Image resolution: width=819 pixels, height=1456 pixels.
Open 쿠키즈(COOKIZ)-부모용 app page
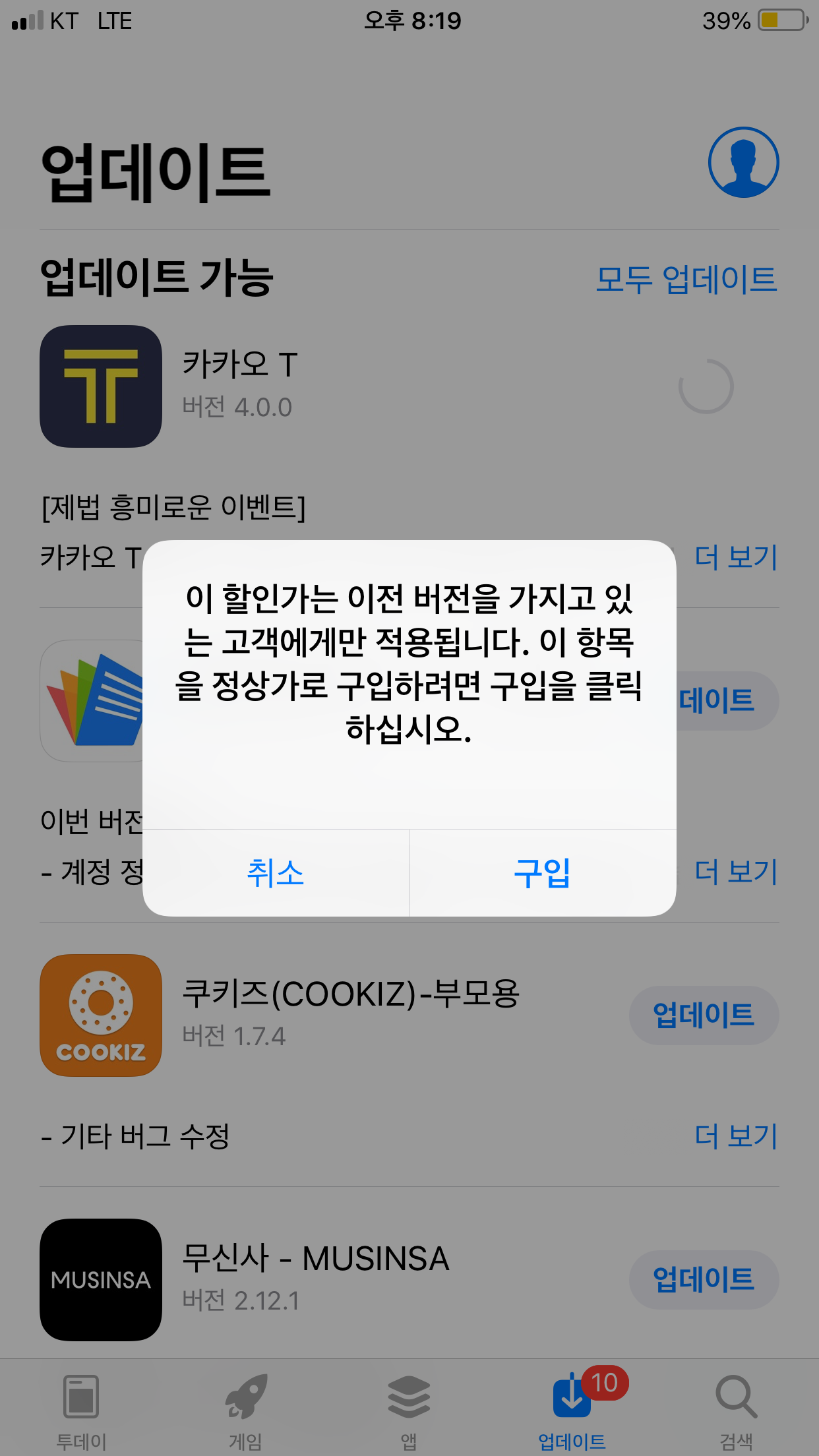(101, 1016)
